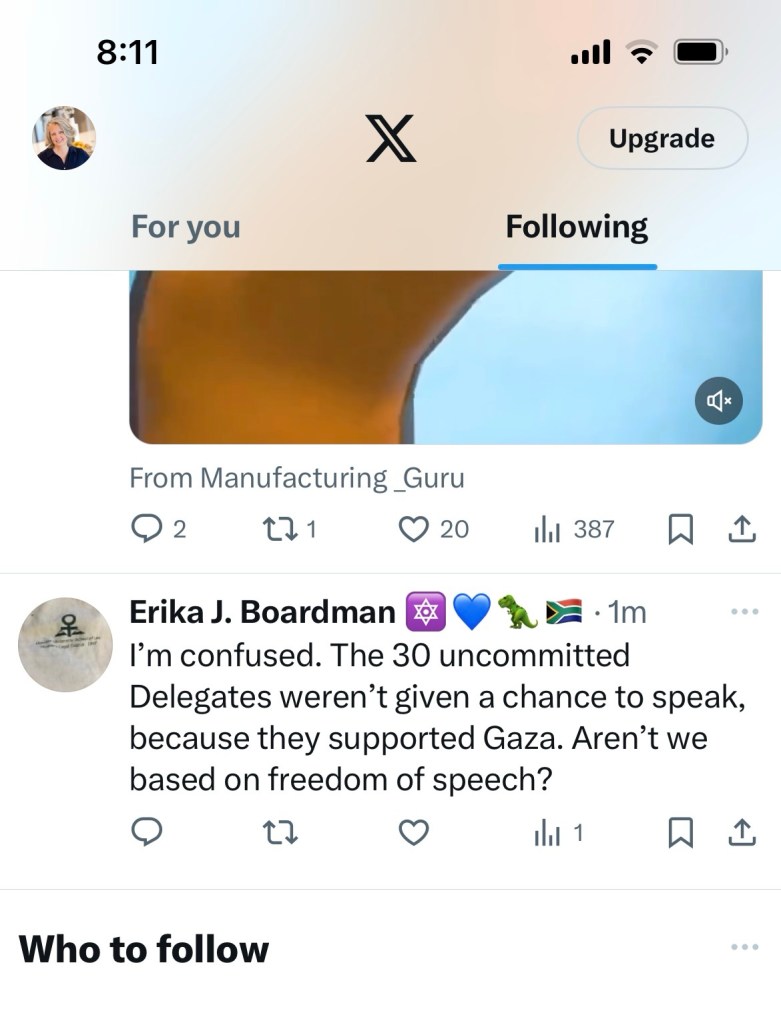Select the Following tab
The width and height of the screenshot is (781, 1023).
click(x=577, y=227)
